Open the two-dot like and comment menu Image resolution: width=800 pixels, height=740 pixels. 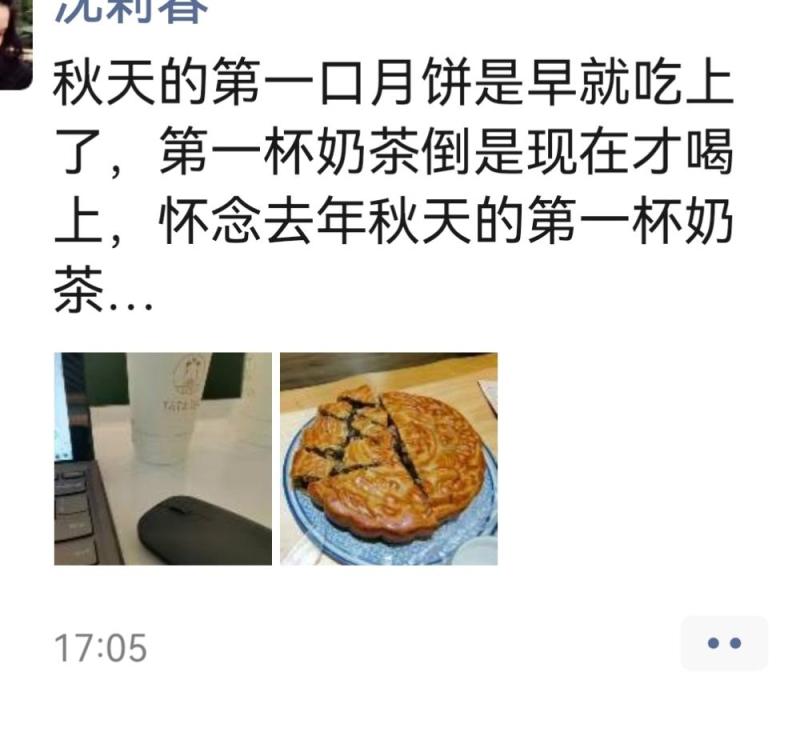tap(724, 643)
